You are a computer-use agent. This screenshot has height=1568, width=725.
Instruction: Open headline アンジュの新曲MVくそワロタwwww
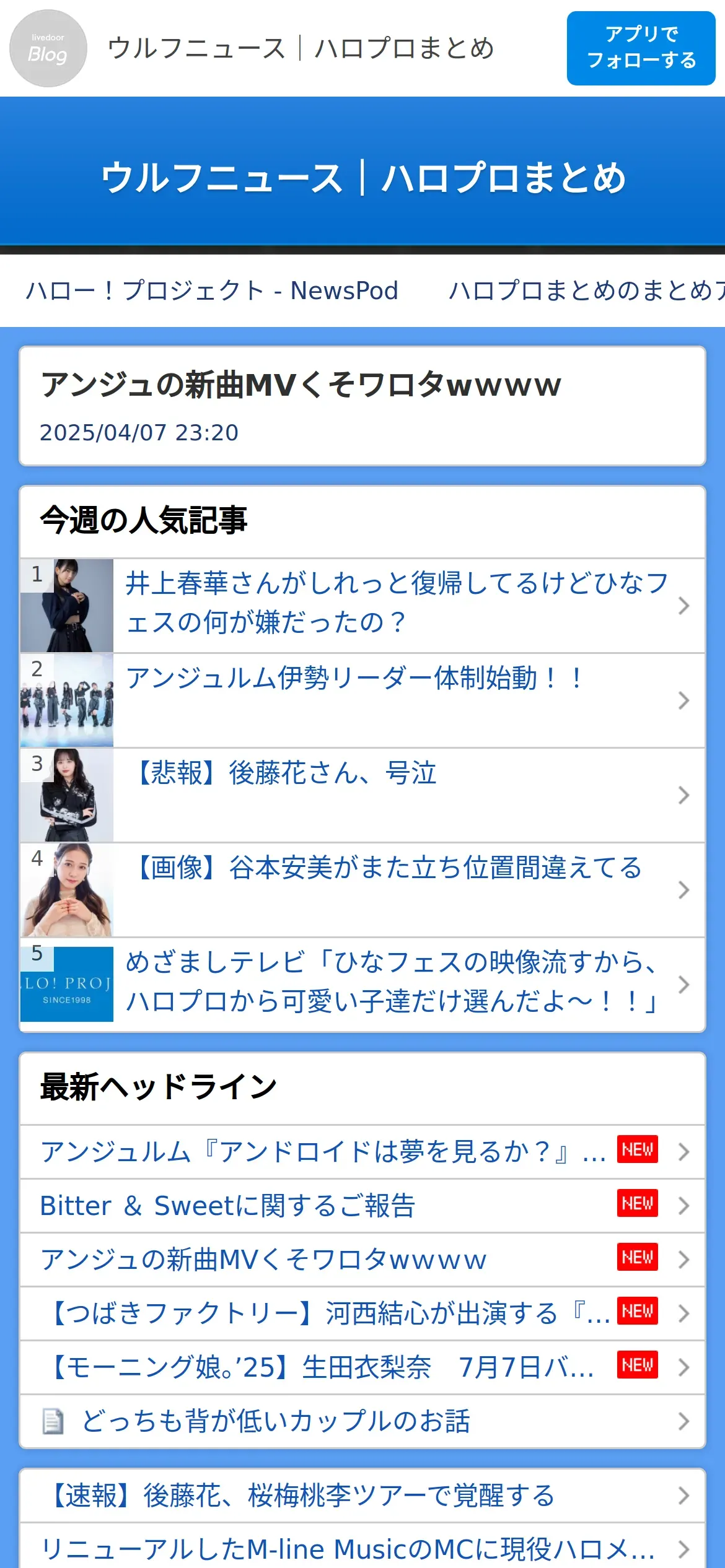point(322,1260)
